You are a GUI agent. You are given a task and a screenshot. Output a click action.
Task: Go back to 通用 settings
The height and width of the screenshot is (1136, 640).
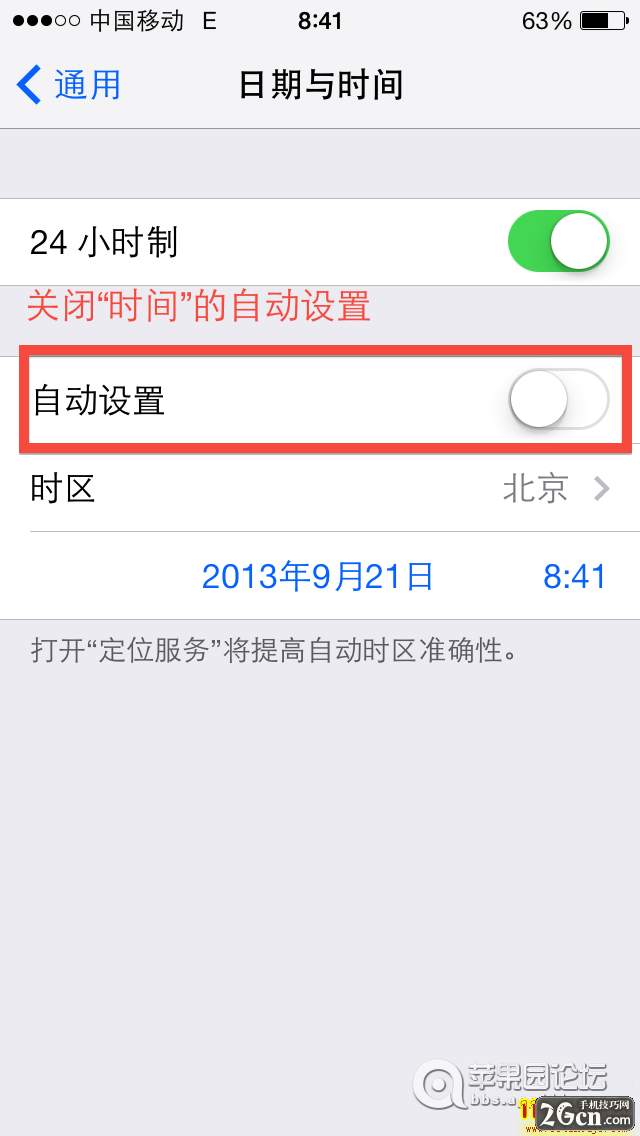(68, 85)
